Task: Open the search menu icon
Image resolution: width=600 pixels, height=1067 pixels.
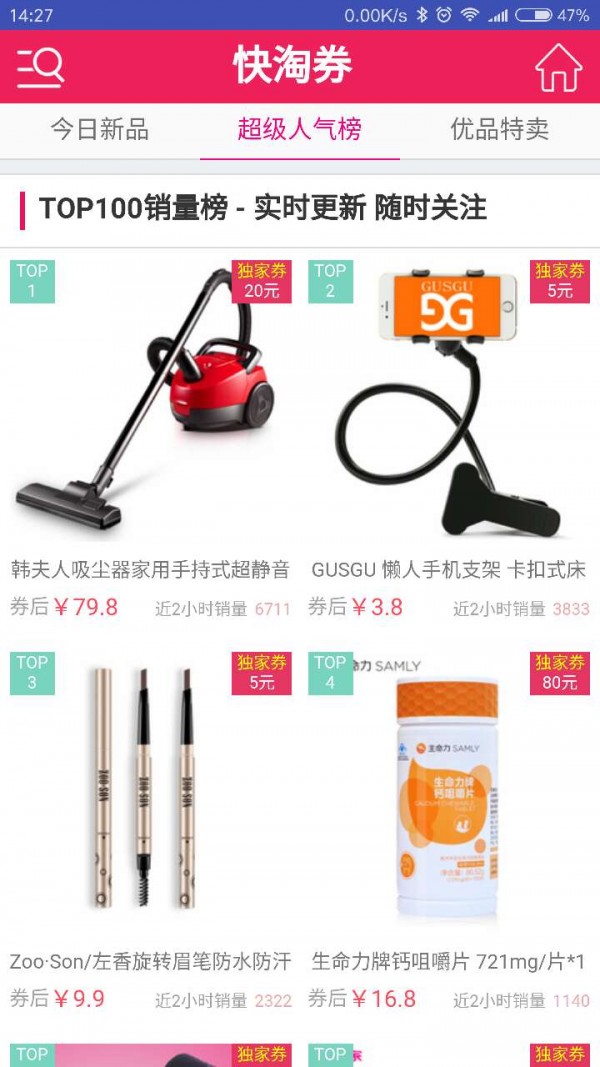Action: (x=41, y=67)
